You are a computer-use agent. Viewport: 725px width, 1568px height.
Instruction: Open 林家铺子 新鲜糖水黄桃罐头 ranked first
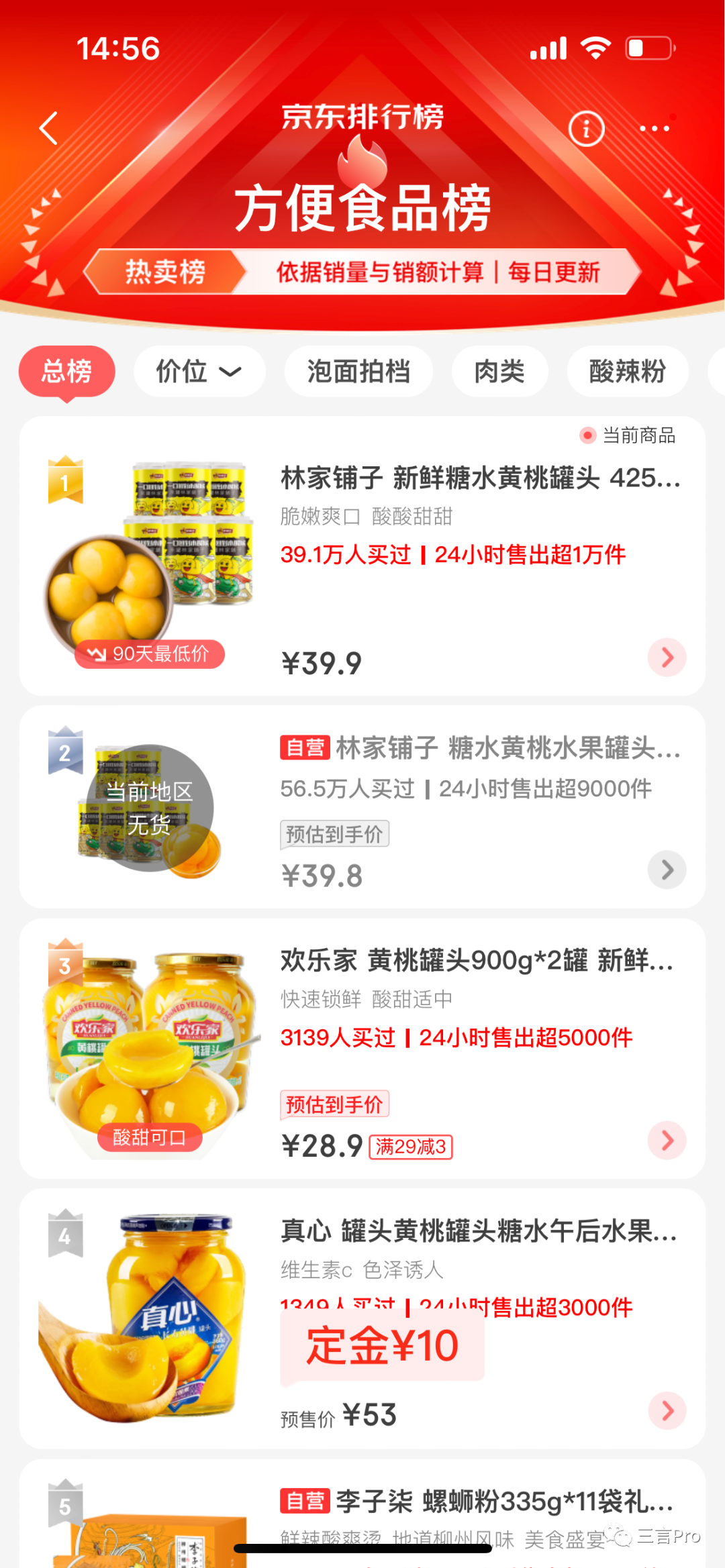(x=479, y=478)
